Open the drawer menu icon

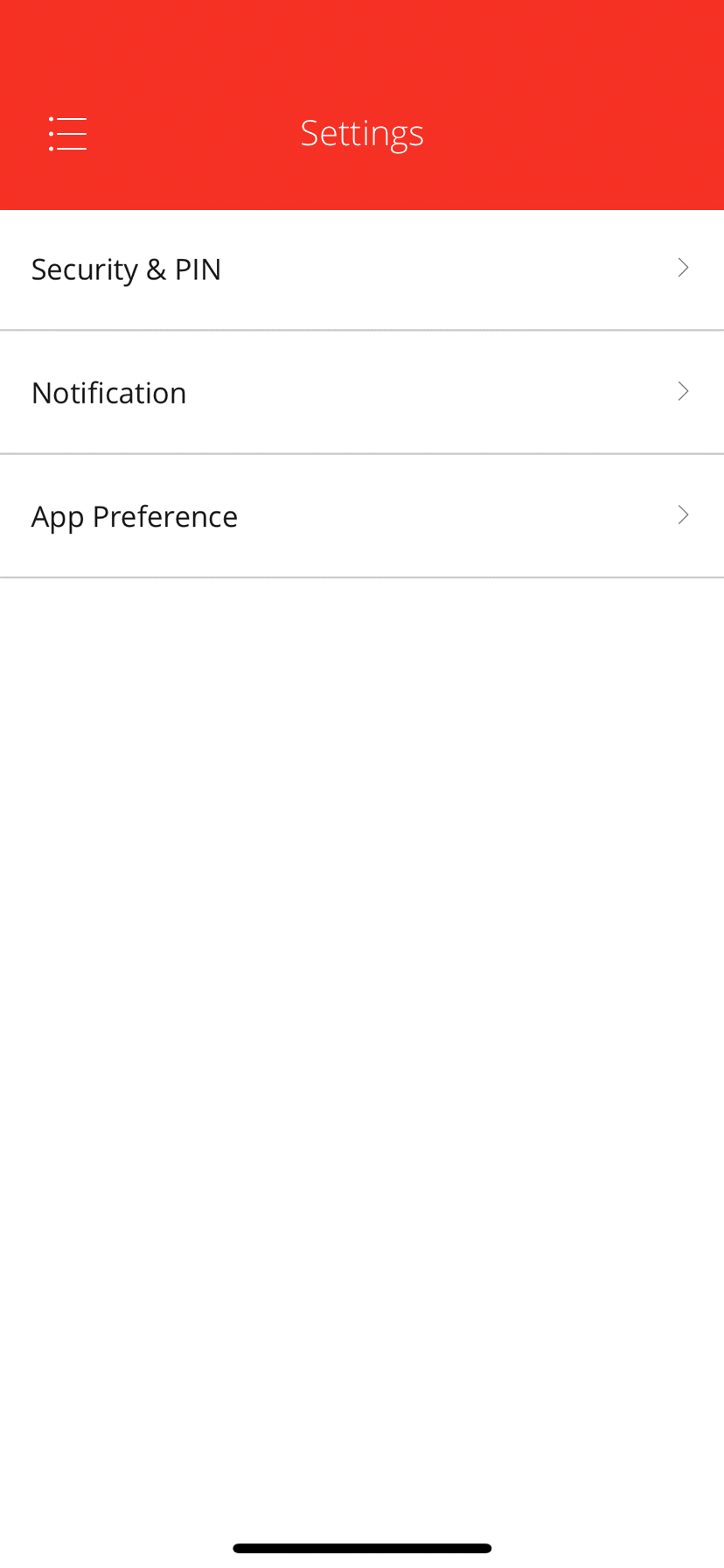(67, 134)
